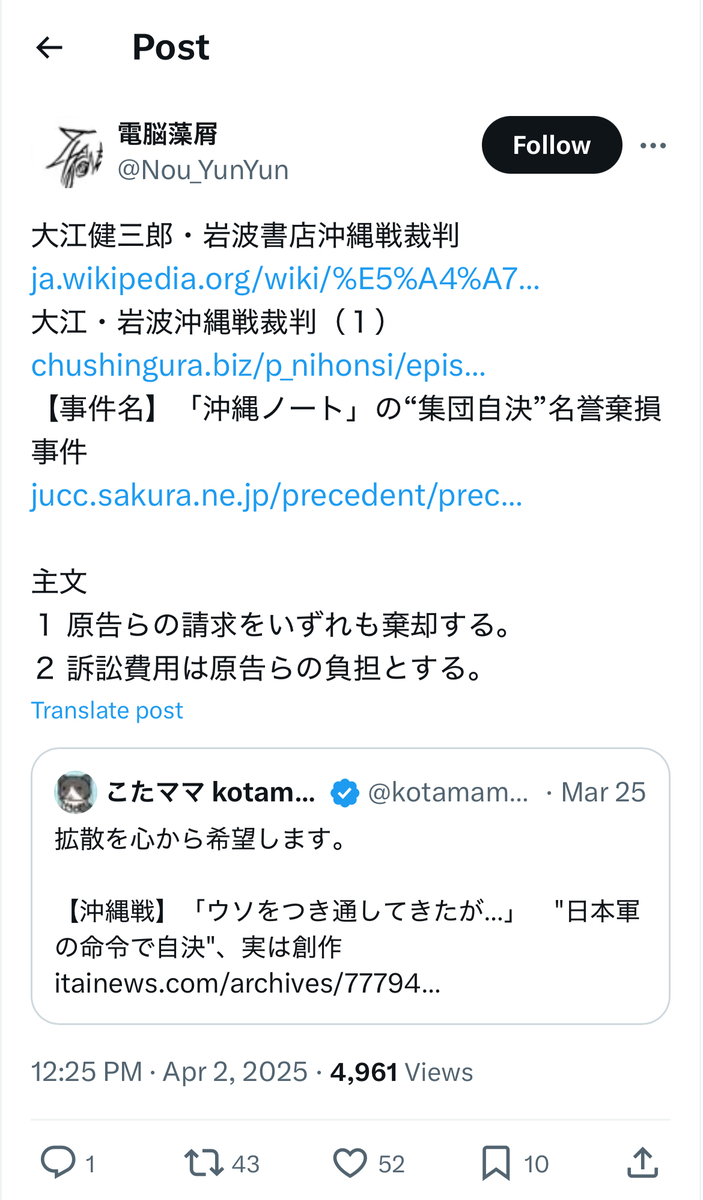Viewport: 703px width, 1200px height.
Task: Bookmark this post
Action: click(x=515, y=1163)
